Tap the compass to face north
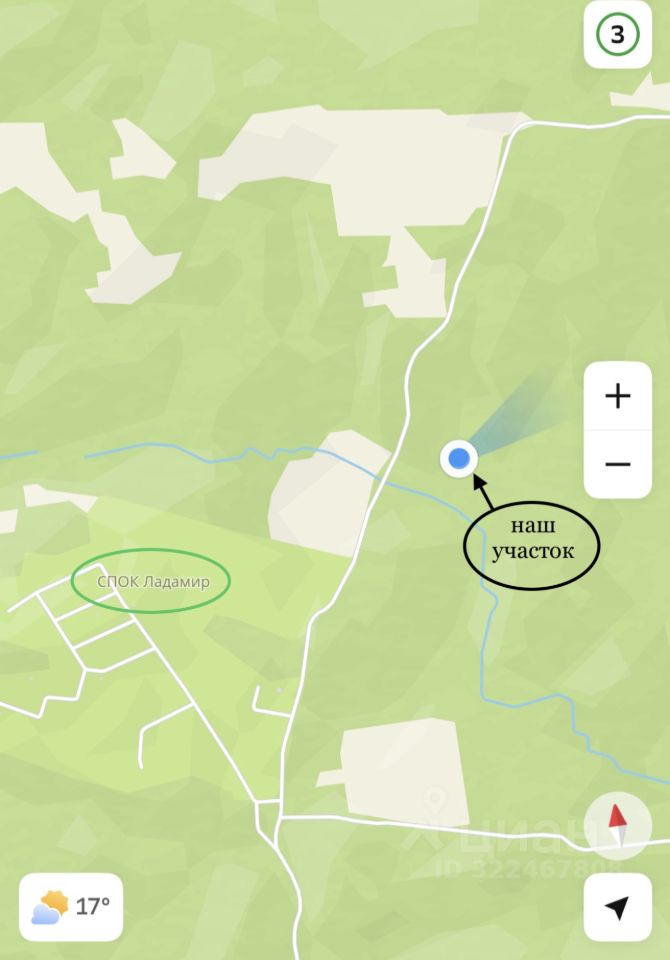The width and height of the screenshot is (670, 960). click(618, 826)
